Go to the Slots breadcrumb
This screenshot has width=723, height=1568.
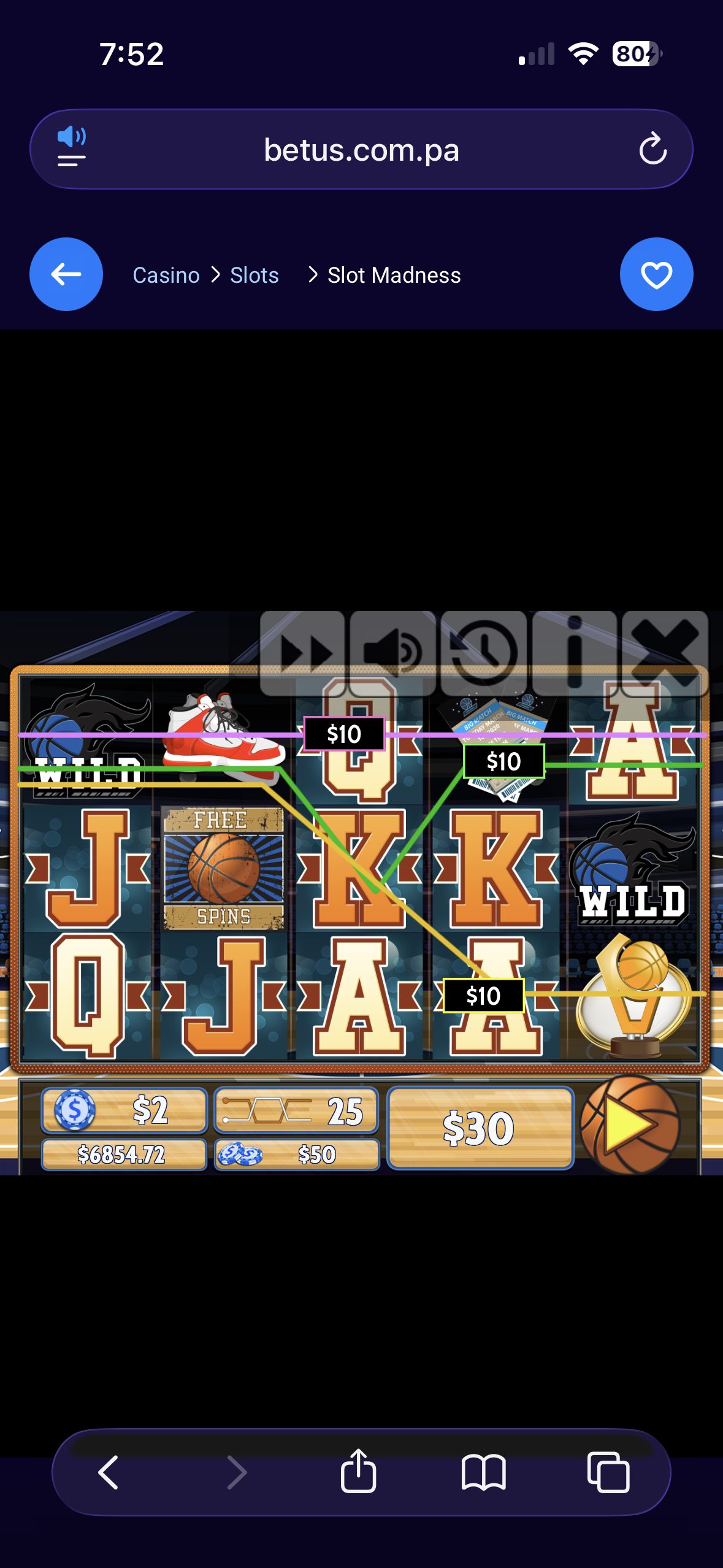click(x=254, y=275)
